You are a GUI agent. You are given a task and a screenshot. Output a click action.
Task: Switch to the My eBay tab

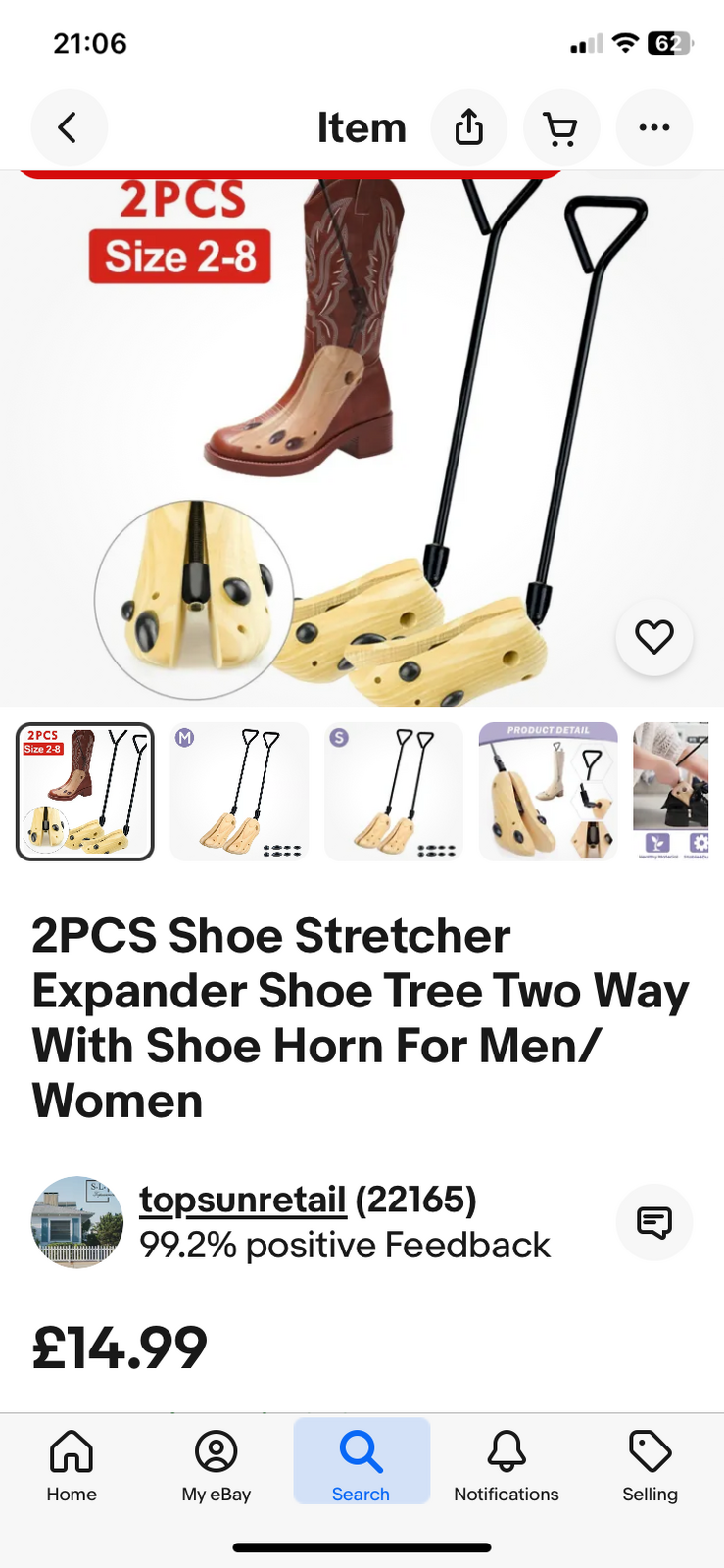pyautogui.click(x=217, y=1465)
